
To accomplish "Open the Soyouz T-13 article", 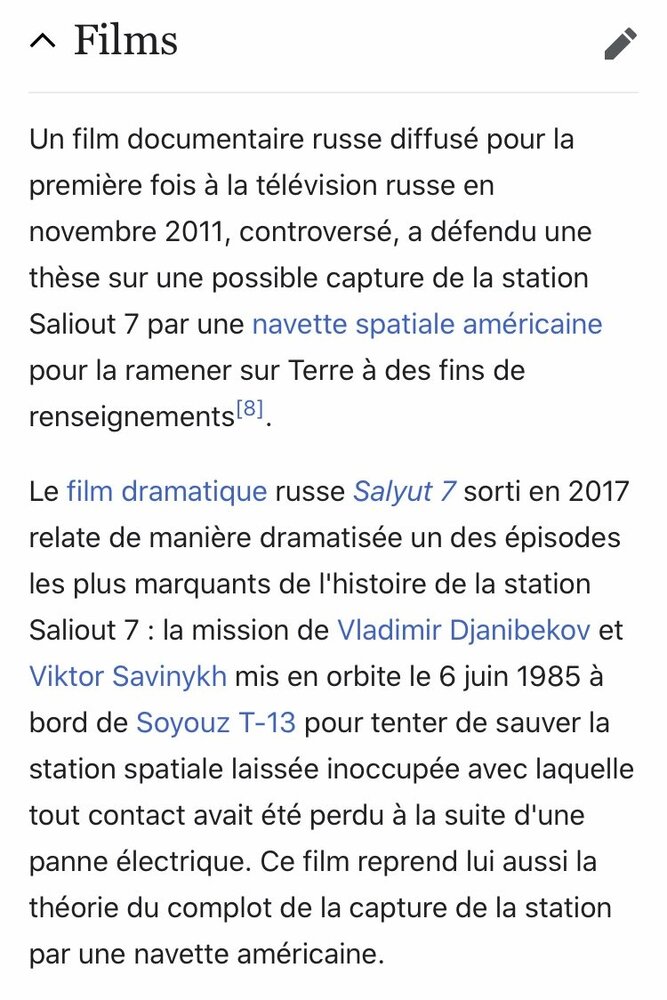I will point(216,722).
